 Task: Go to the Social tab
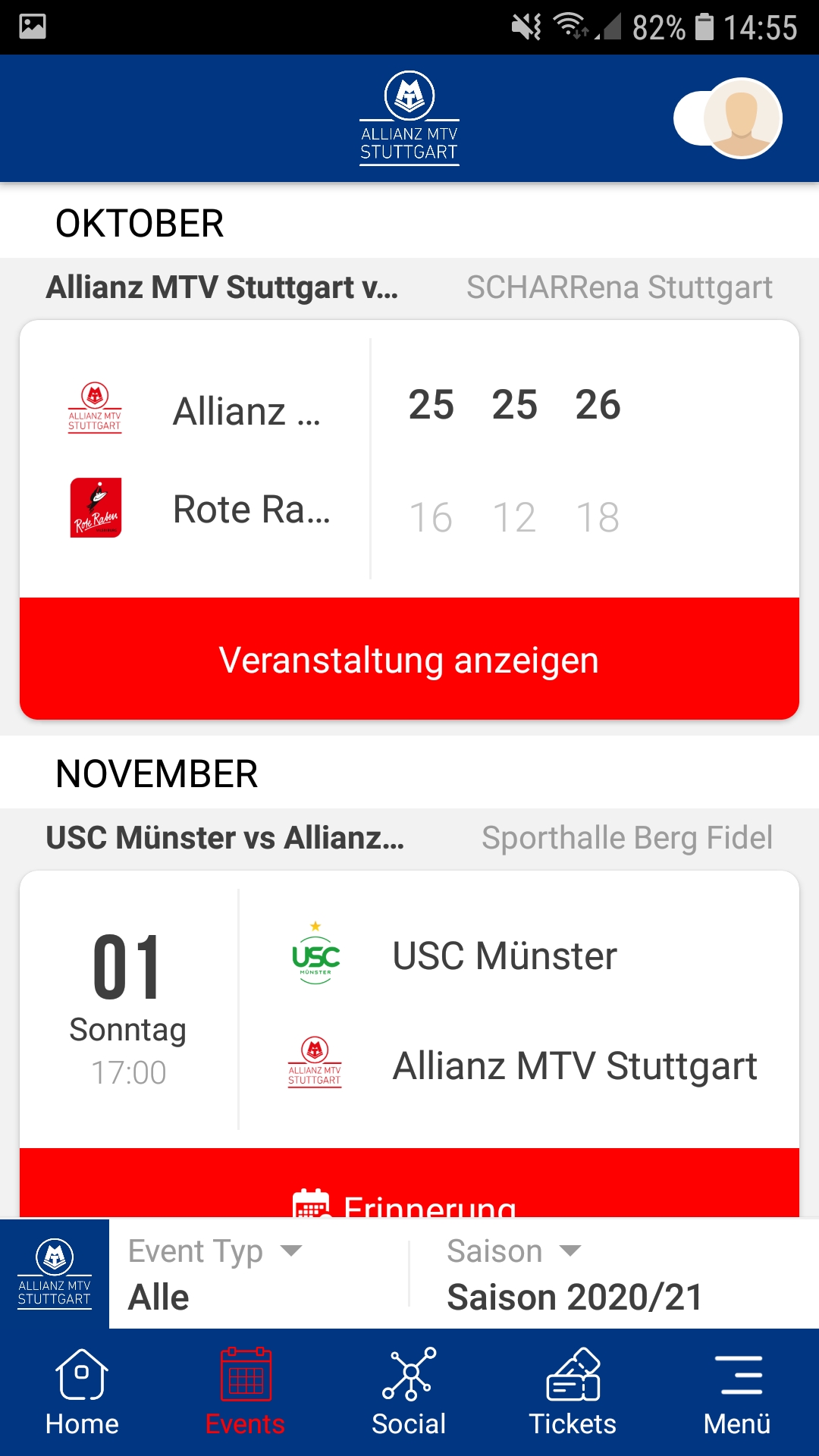point(409,1392)
